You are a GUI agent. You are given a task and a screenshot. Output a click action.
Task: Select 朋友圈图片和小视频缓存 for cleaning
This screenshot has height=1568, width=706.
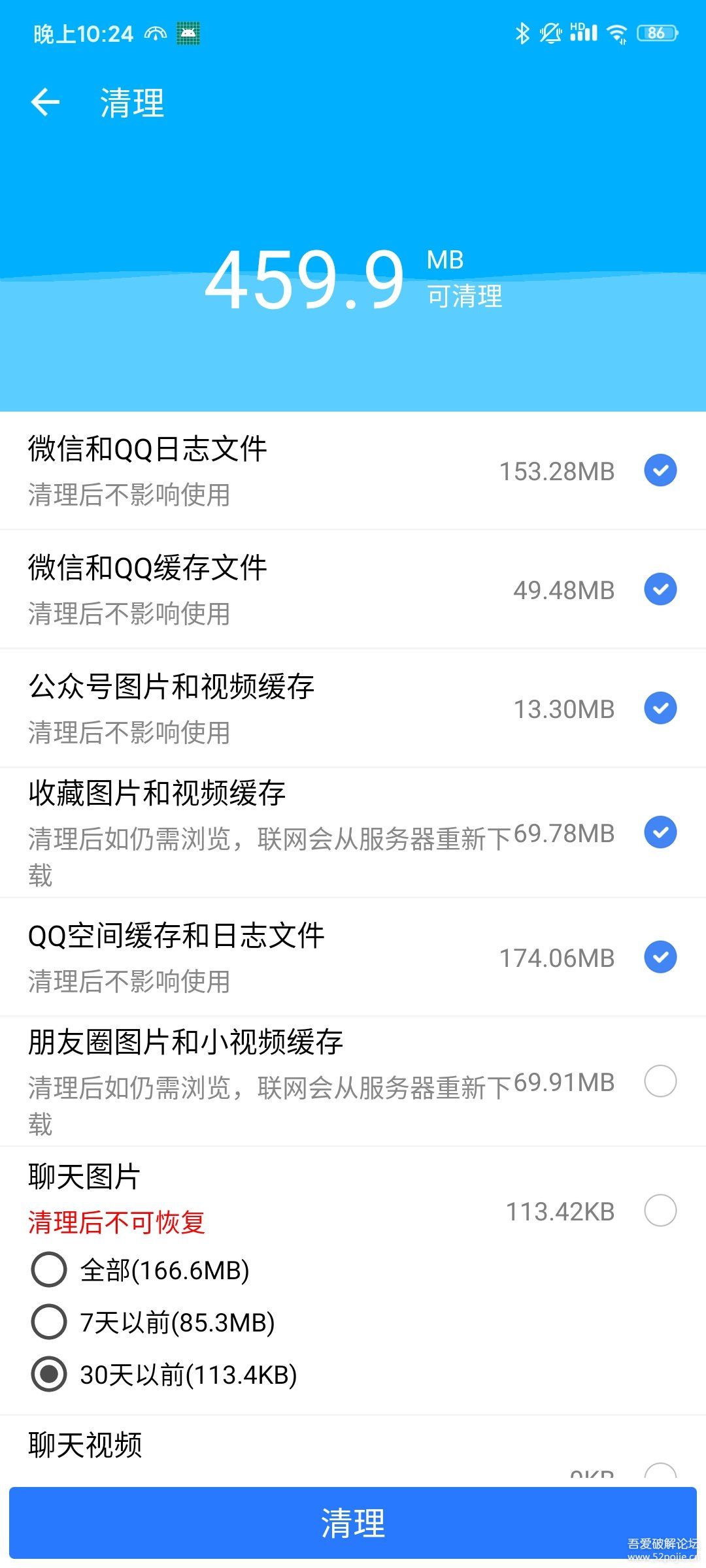coord(660,1081)
